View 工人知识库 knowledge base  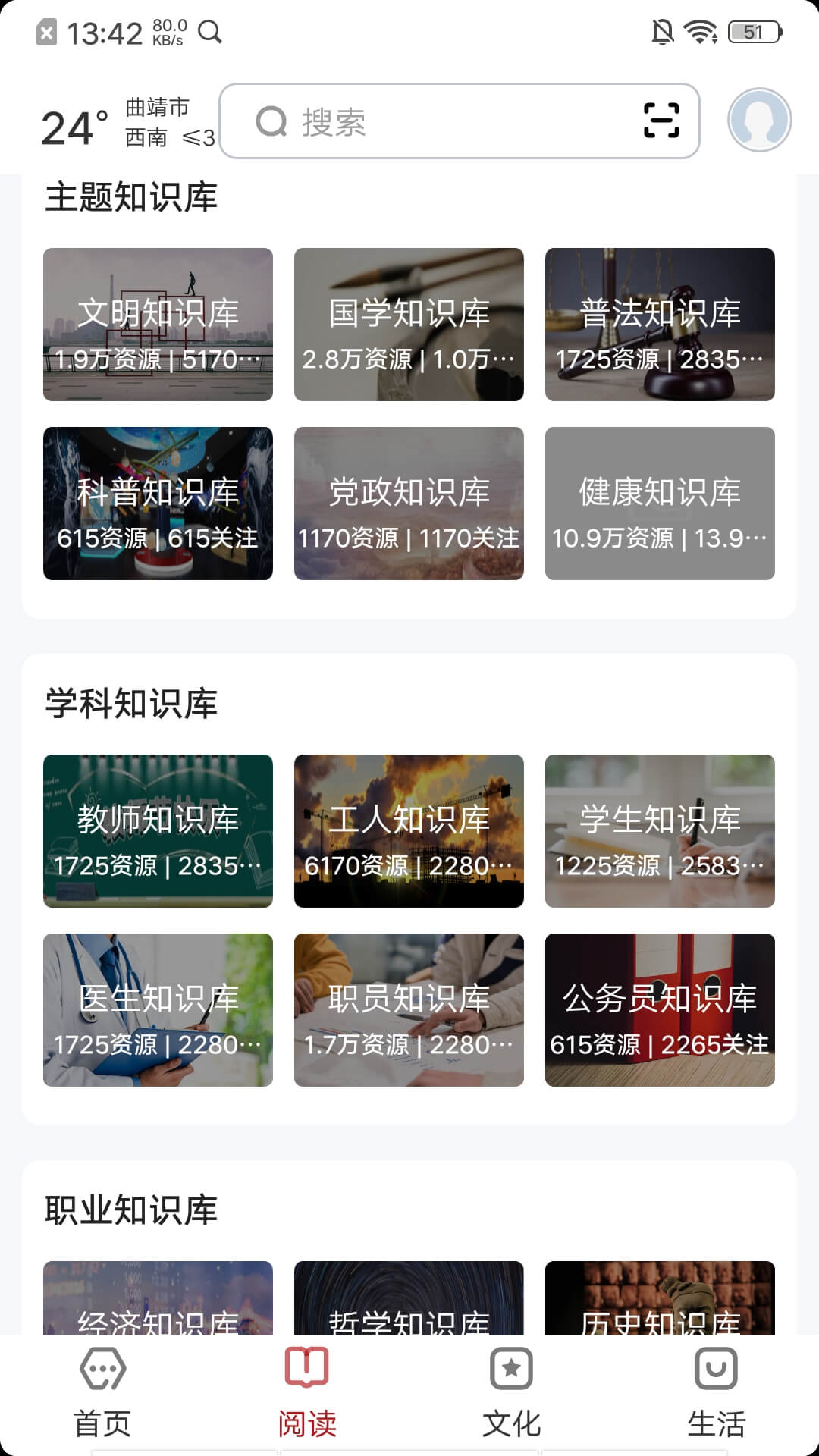click(409, 831)
